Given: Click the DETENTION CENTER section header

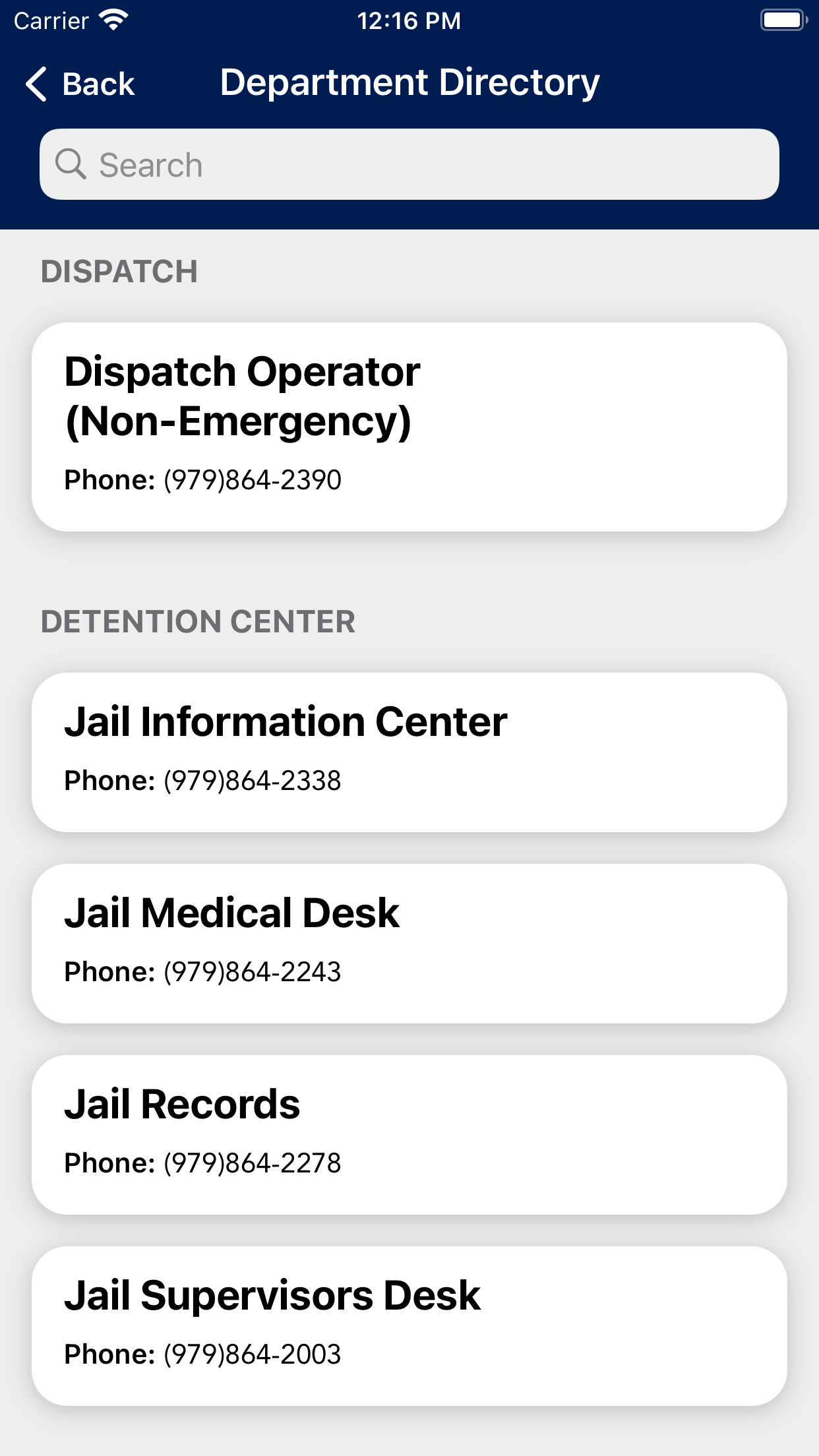Looking at the screenshot, I should pyautogui.click(x=198, y=621).
